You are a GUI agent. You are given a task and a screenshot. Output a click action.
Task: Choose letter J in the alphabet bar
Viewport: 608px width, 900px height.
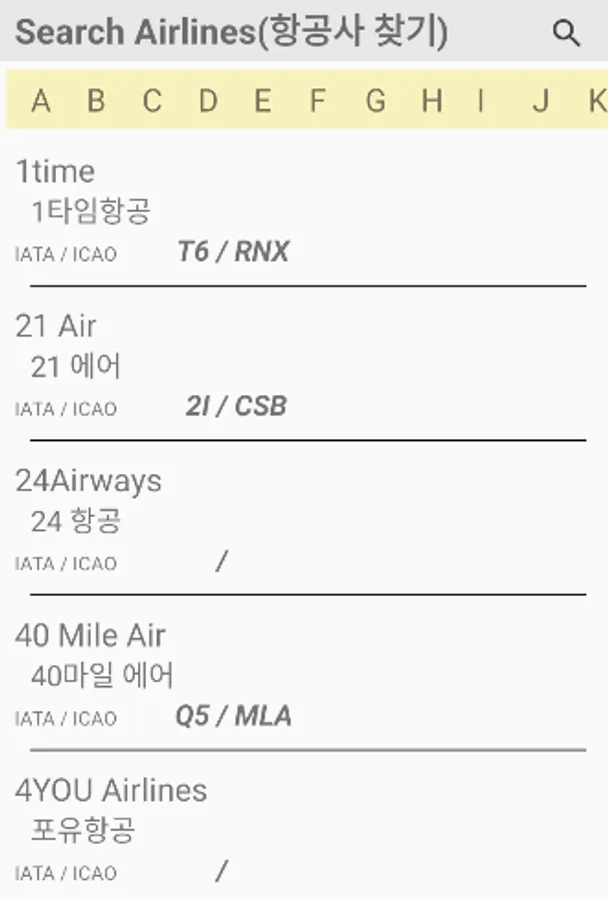(541, 100)
